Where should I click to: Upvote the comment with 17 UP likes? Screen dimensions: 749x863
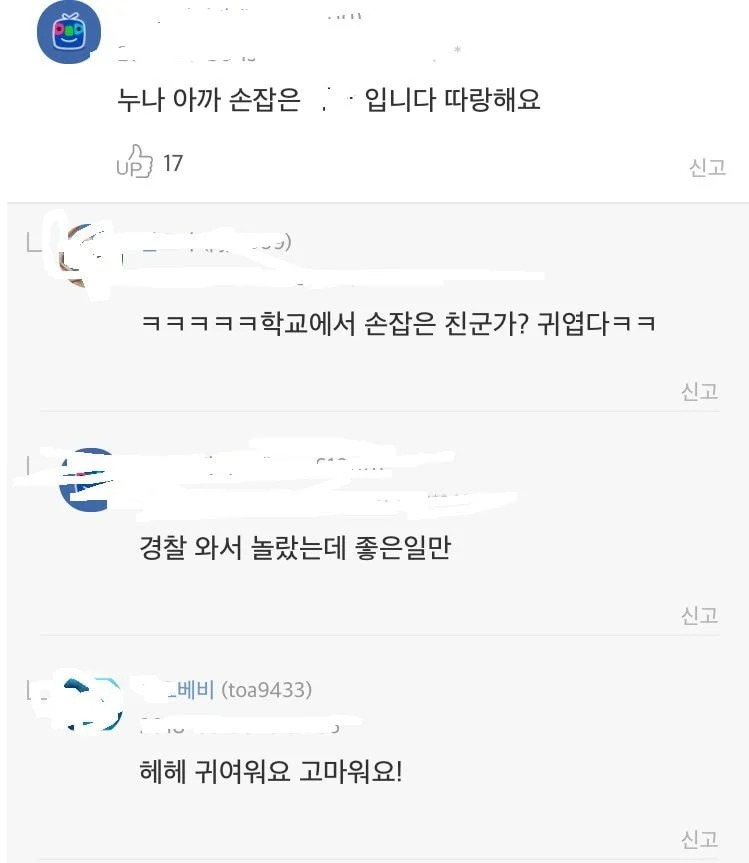(134, 163)
